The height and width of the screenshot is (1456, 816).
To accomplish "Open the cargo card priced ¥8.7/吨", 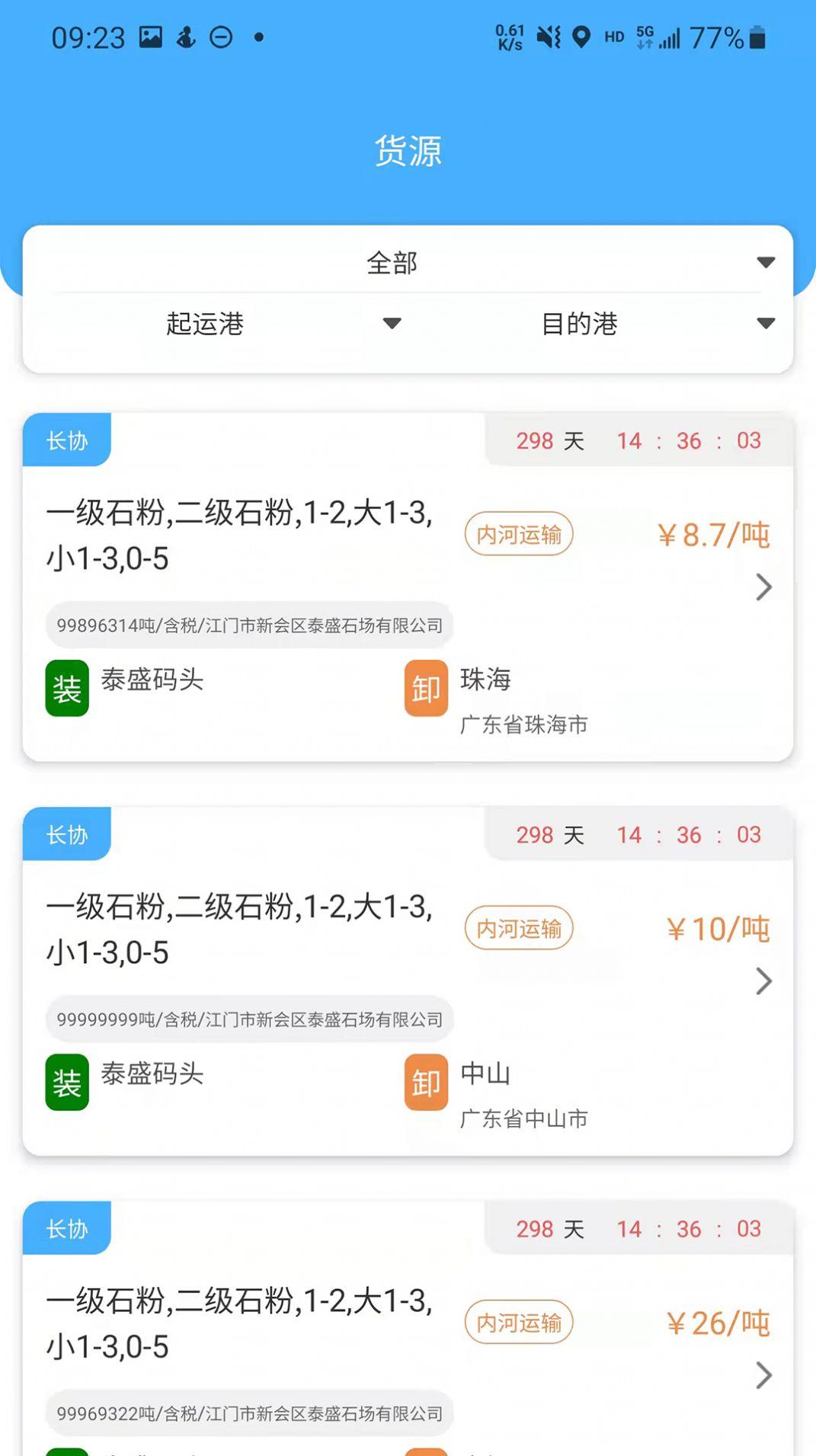I will (408, 587).
